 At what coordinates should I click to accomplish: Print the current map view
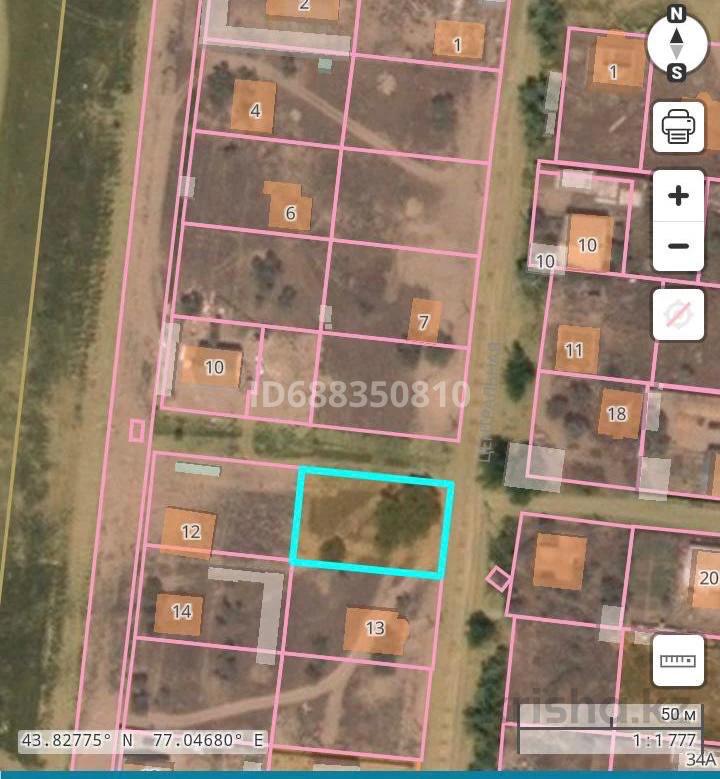click(x=678, y=127)
